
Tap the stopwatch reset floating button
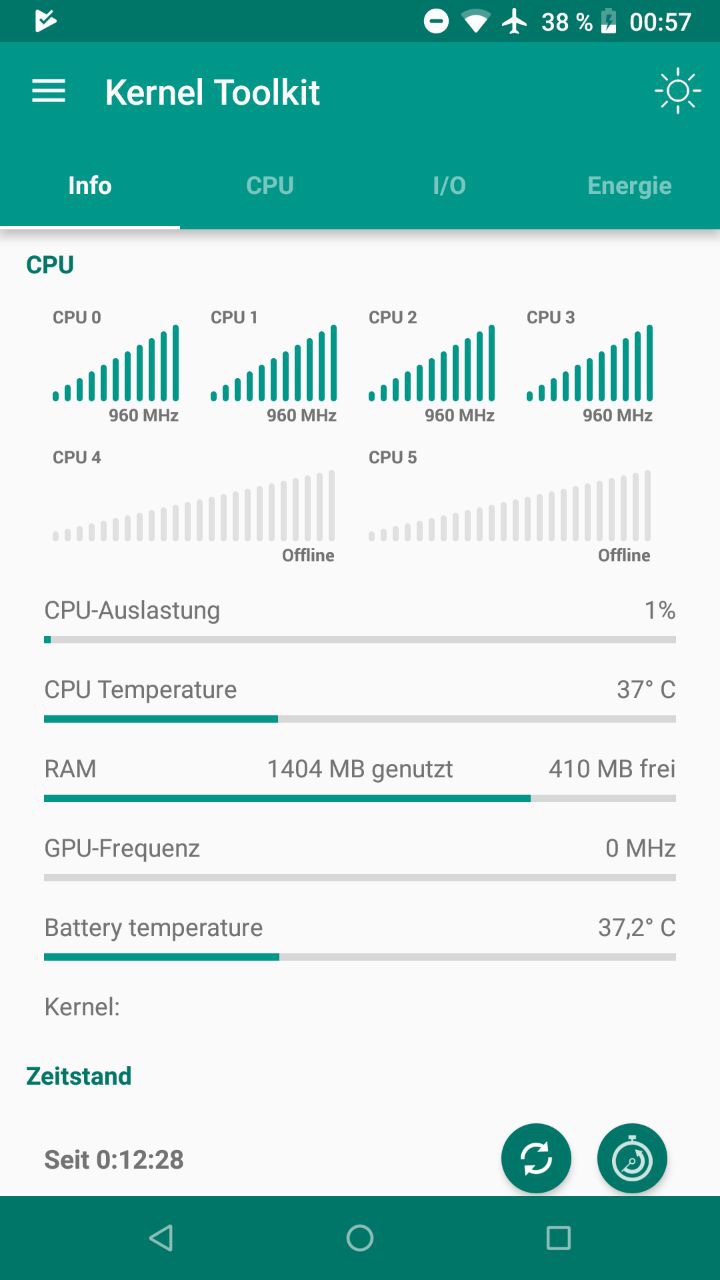tap(632, 1158)
